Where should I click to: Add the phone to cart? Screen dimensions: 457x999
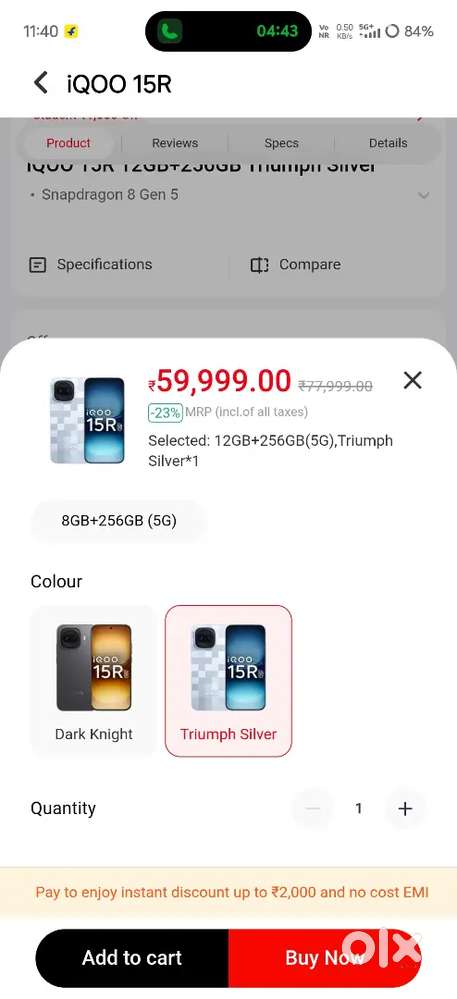point(132,958)
